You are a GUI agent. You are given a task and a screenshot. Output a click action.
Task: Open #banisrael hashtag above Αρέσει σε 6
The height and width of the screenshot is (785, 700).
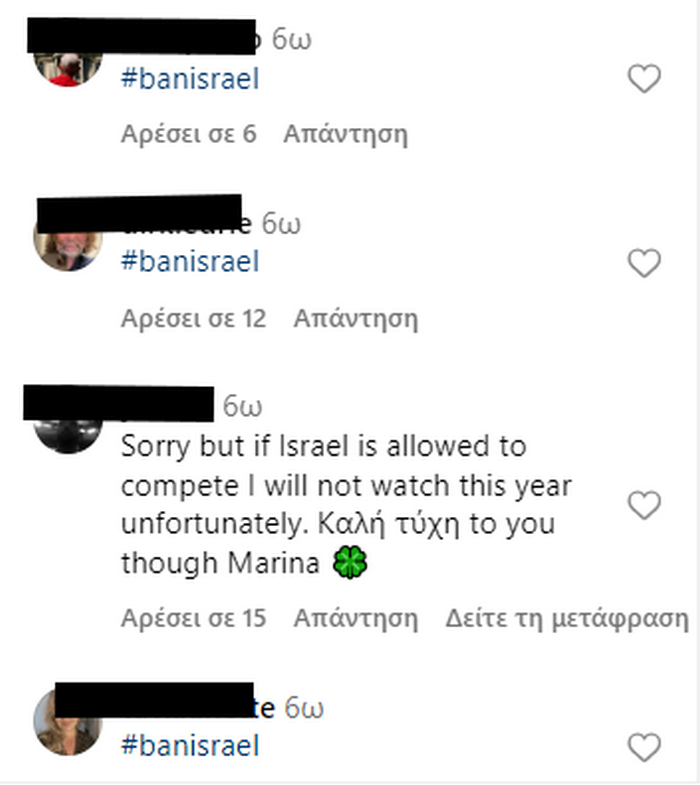coord(190,79)
